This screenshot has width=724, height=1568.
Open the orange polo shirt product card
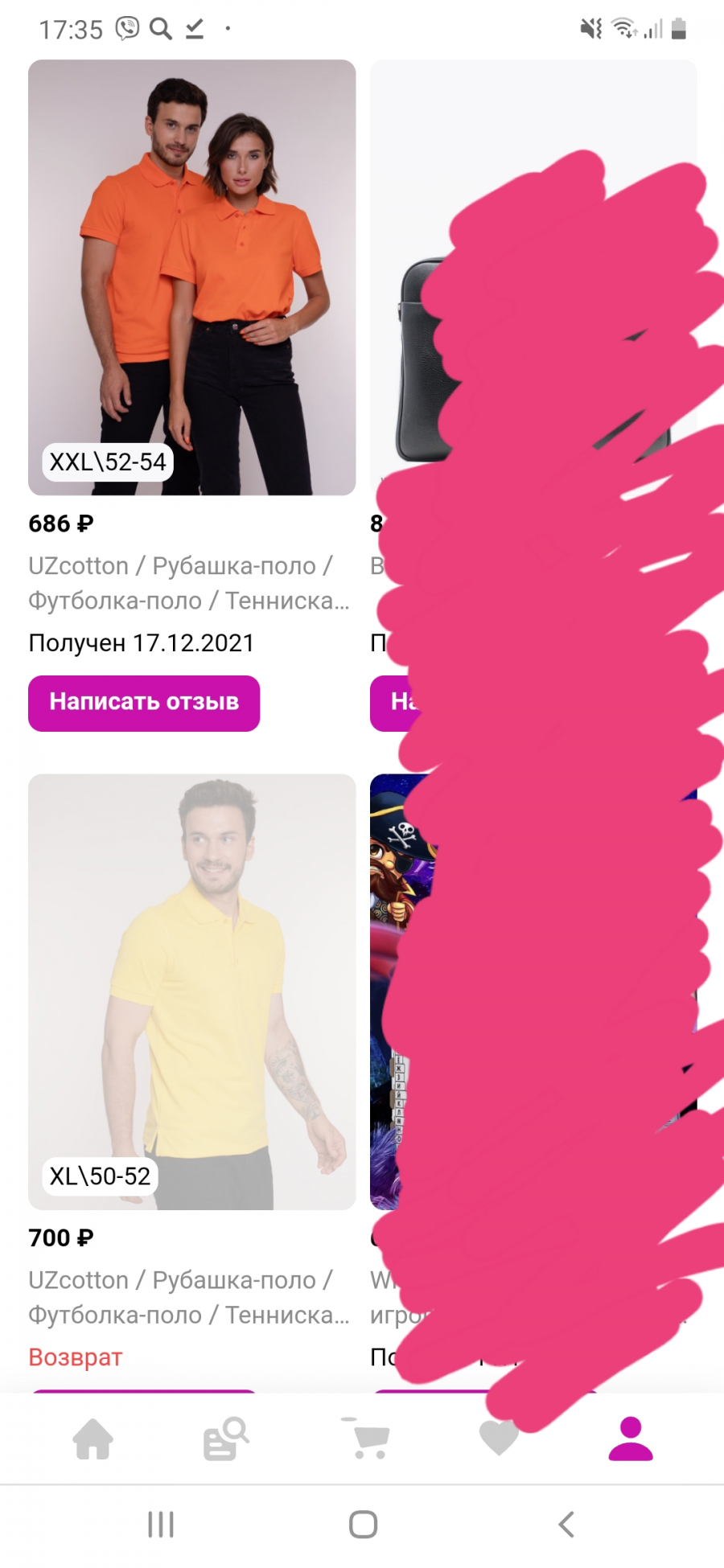[191, 277]
